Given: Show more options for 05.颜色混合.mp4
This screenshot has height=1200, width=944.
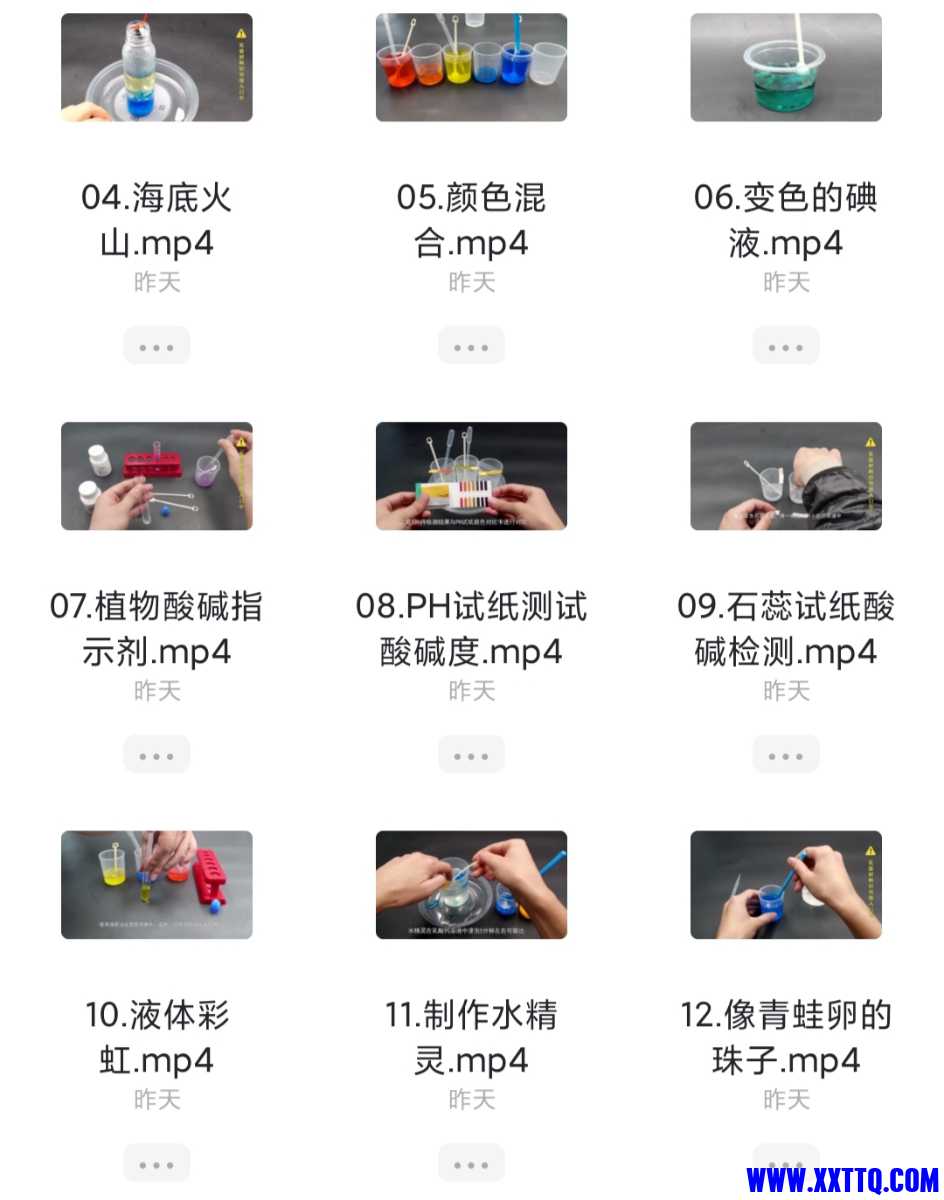Looking at the screenshot, I should [471, 347].
